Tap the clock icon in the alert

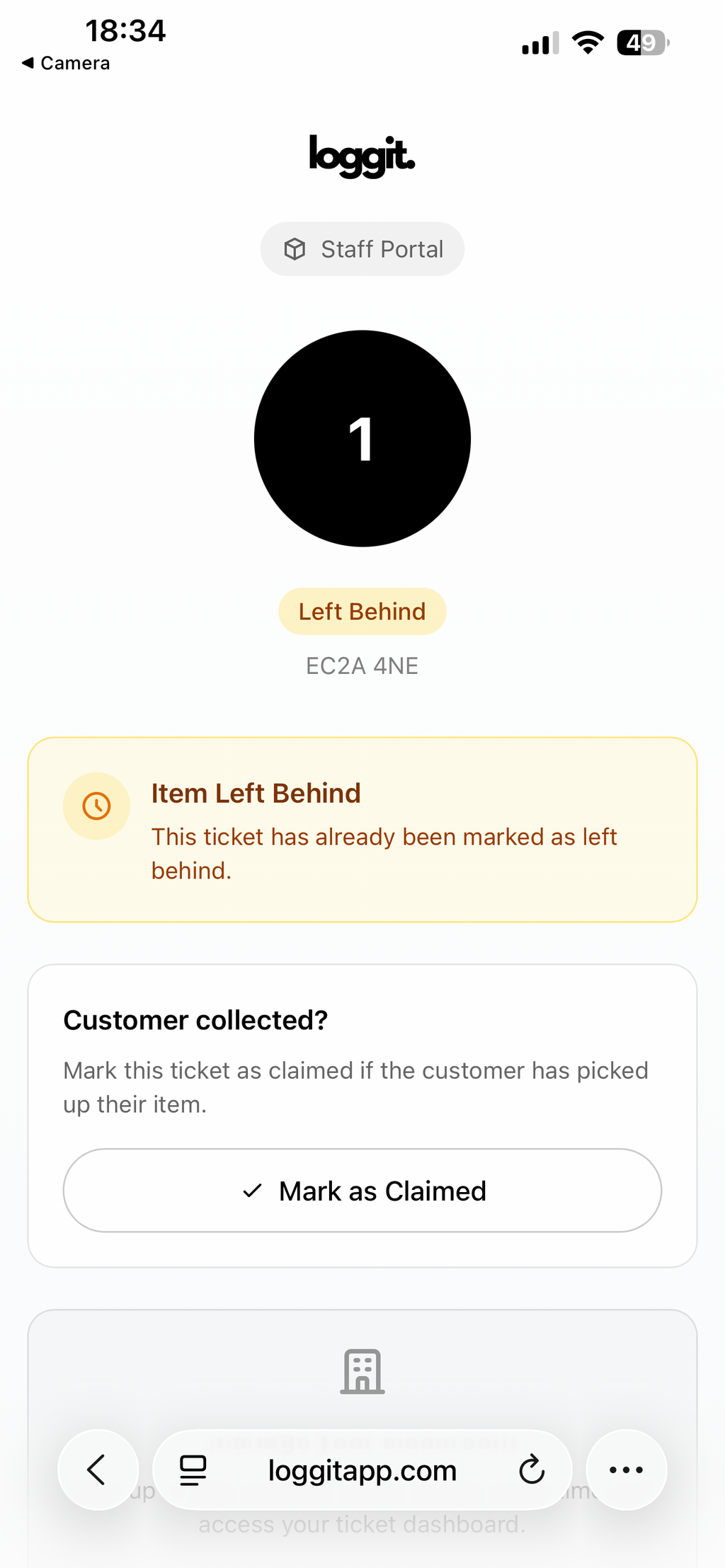tap(97, 806)
